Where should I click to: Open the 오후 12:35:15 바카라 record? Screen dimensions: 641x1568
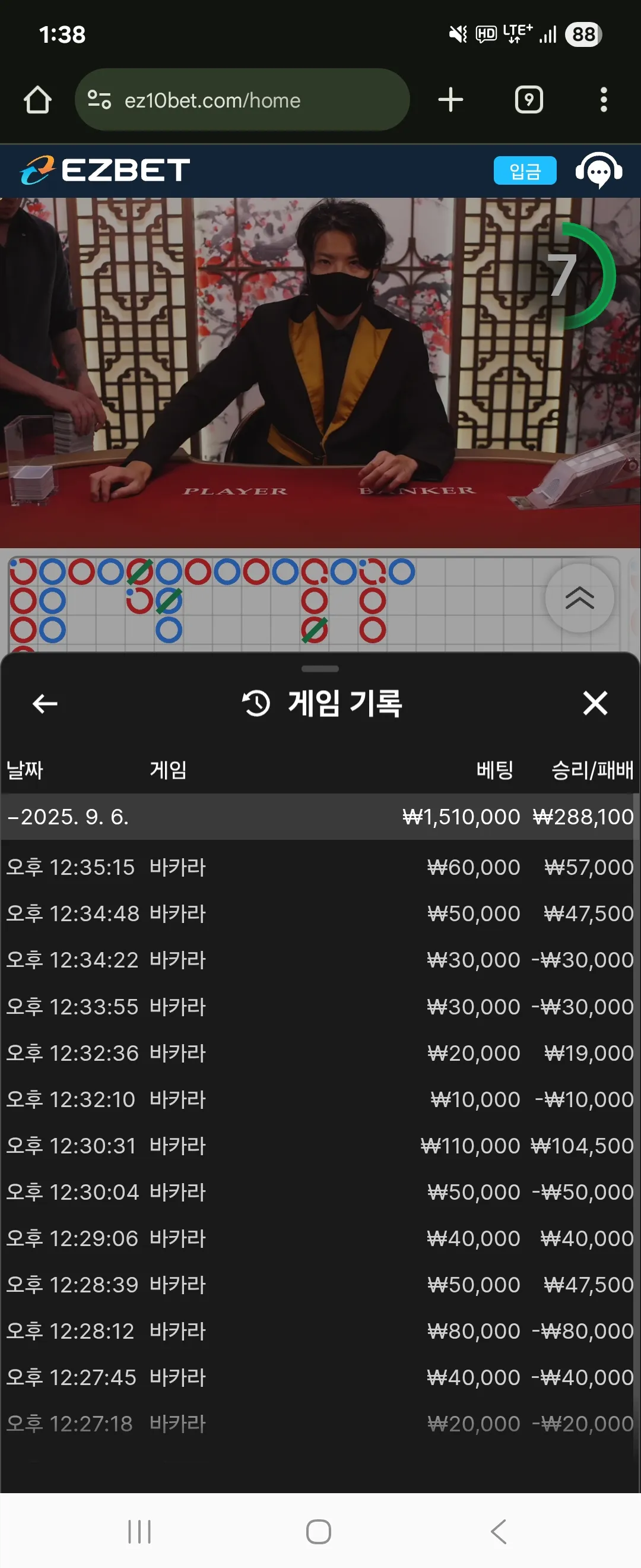[x=320, y=867]
